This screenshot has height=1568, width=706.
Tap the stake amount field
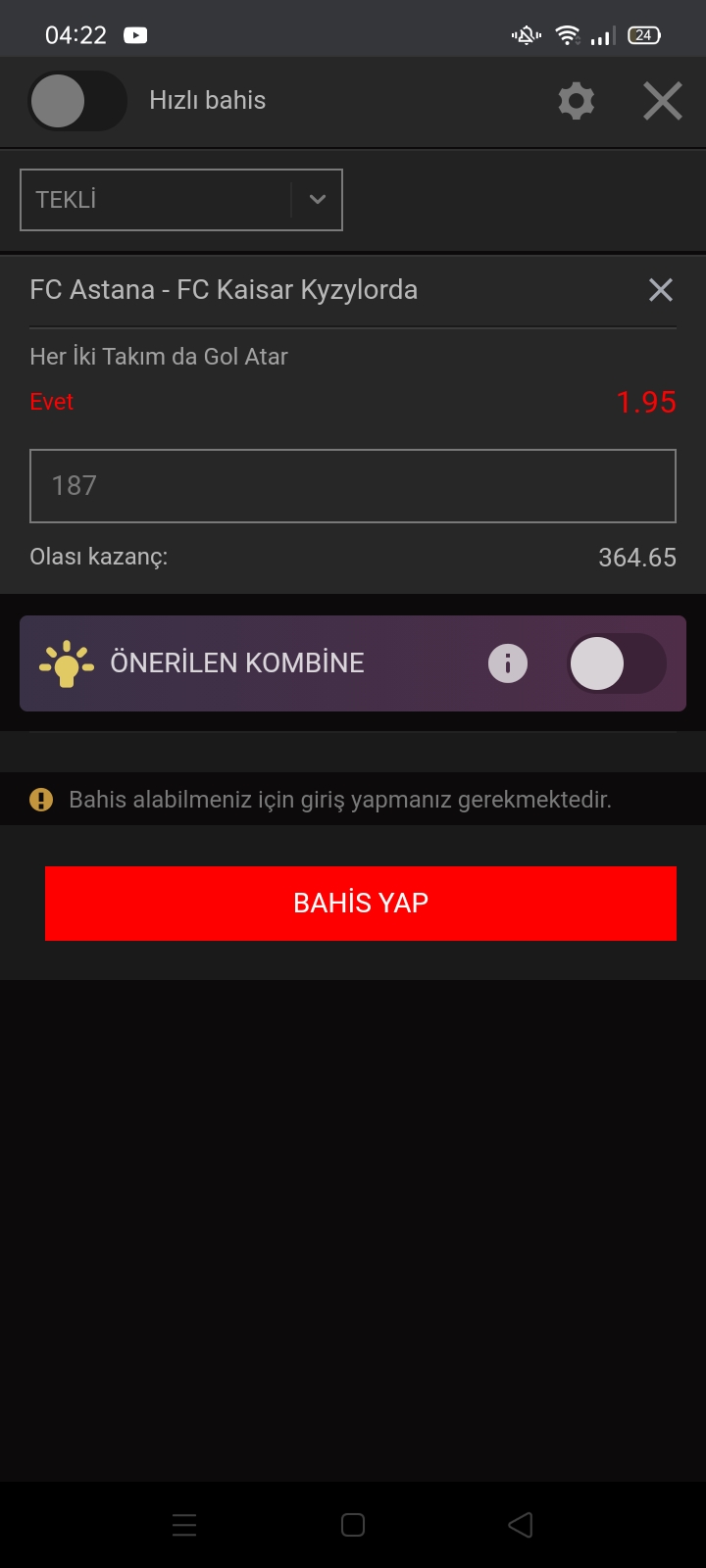click(353, 486)
